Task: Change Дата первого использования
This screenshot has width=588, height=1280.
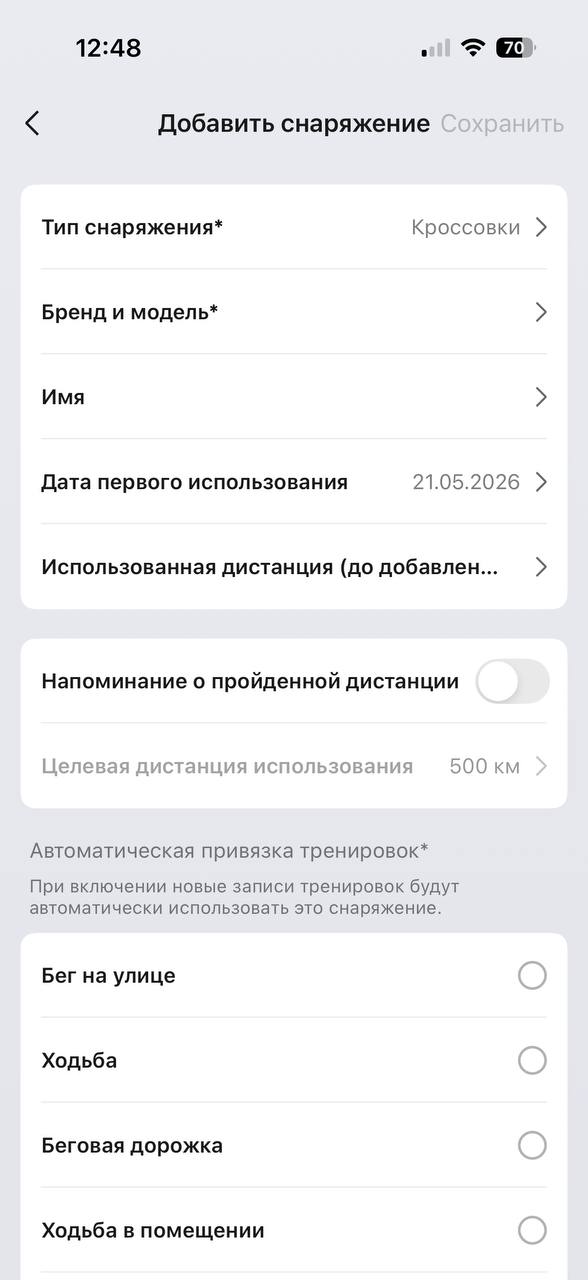Action: [294, 482]
